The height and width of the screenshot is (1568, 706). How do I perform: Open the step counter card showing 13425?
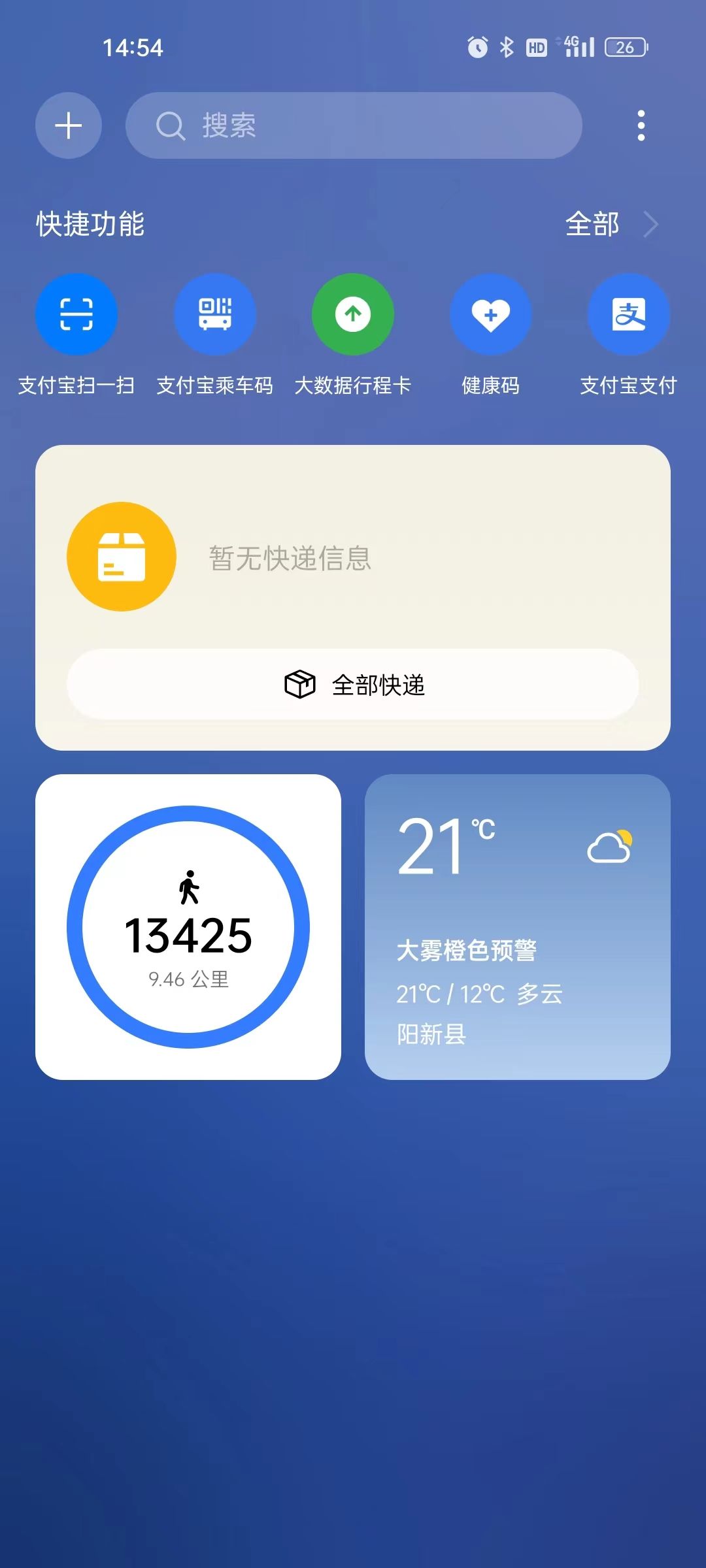pos(188,926)
